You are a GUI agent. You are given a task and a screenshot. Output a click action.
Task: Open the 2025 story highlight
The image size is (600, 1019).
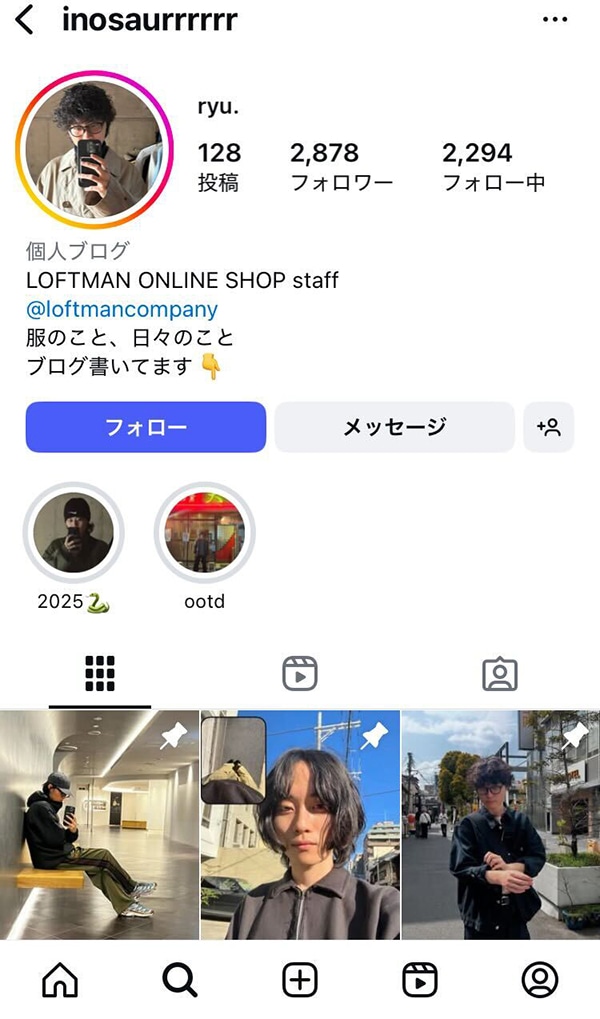click(x=73, y=533)
